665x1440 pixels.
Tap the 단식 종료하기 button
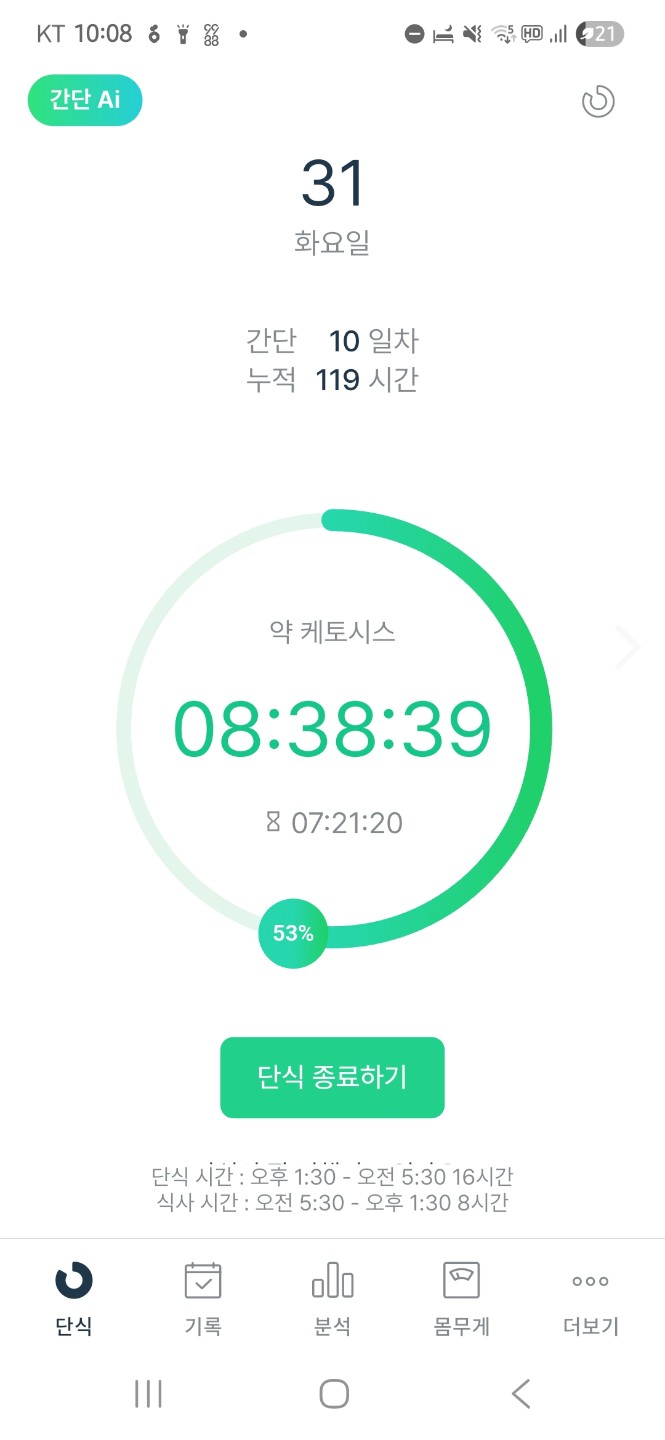332,1077
